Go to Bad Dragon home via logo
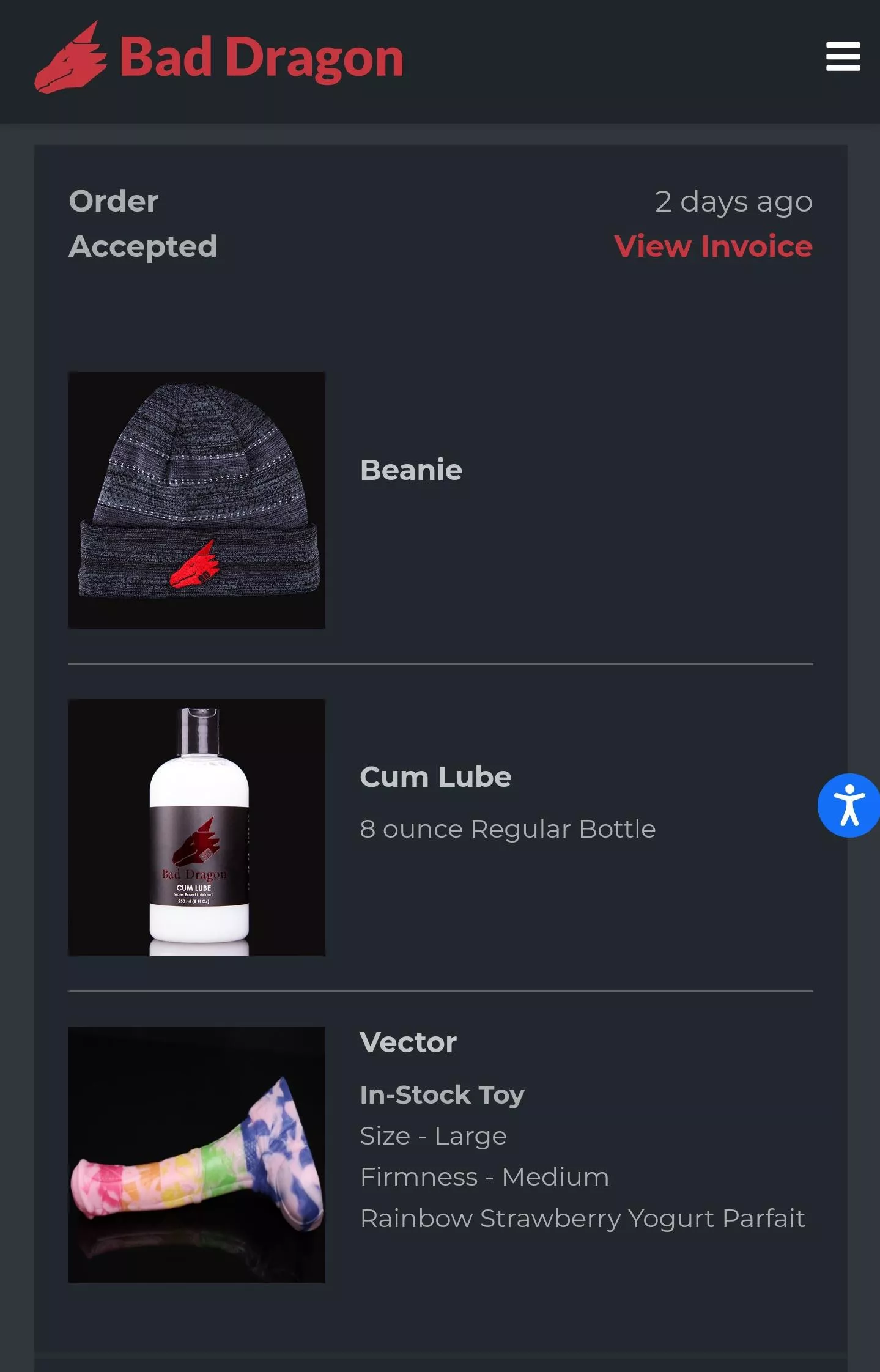The image size is (880, 1372). click(219, 57)
